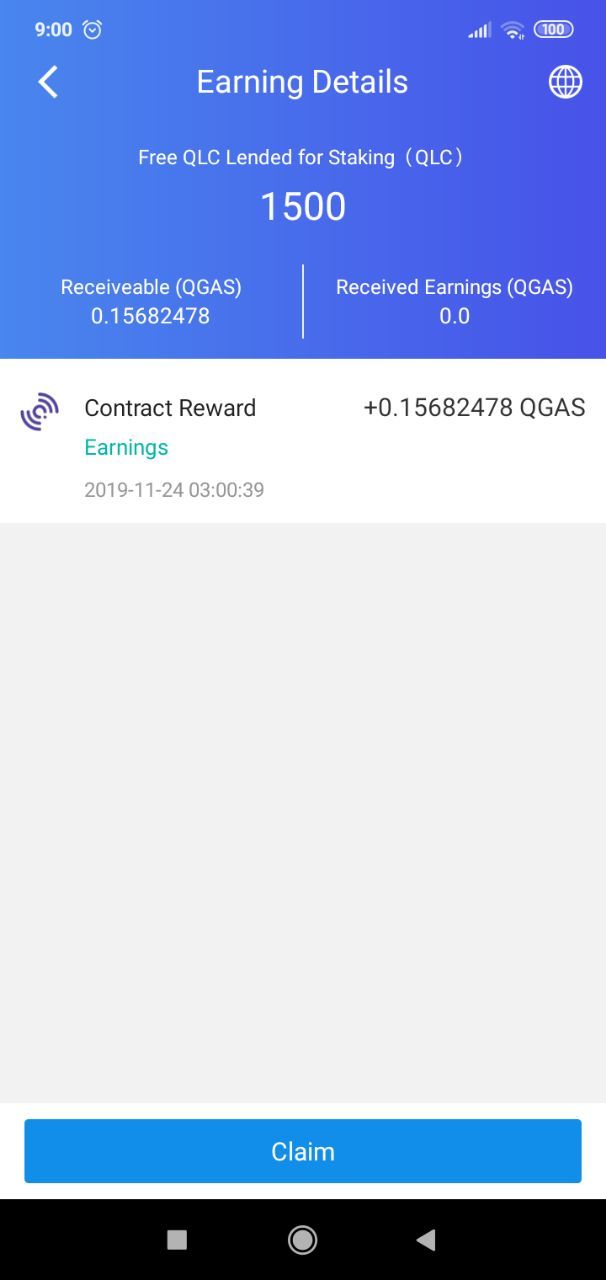Open the Contract Reward earnings entry

(x=303, y=441)
